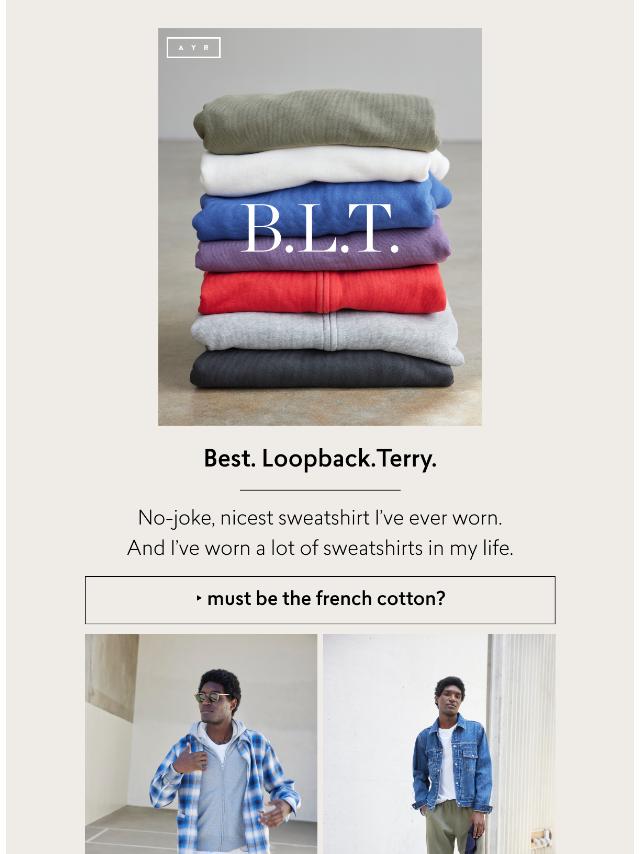Open the B.L.T. sweatshirt stack image
The image size is (640, 854).
(320, 227)
